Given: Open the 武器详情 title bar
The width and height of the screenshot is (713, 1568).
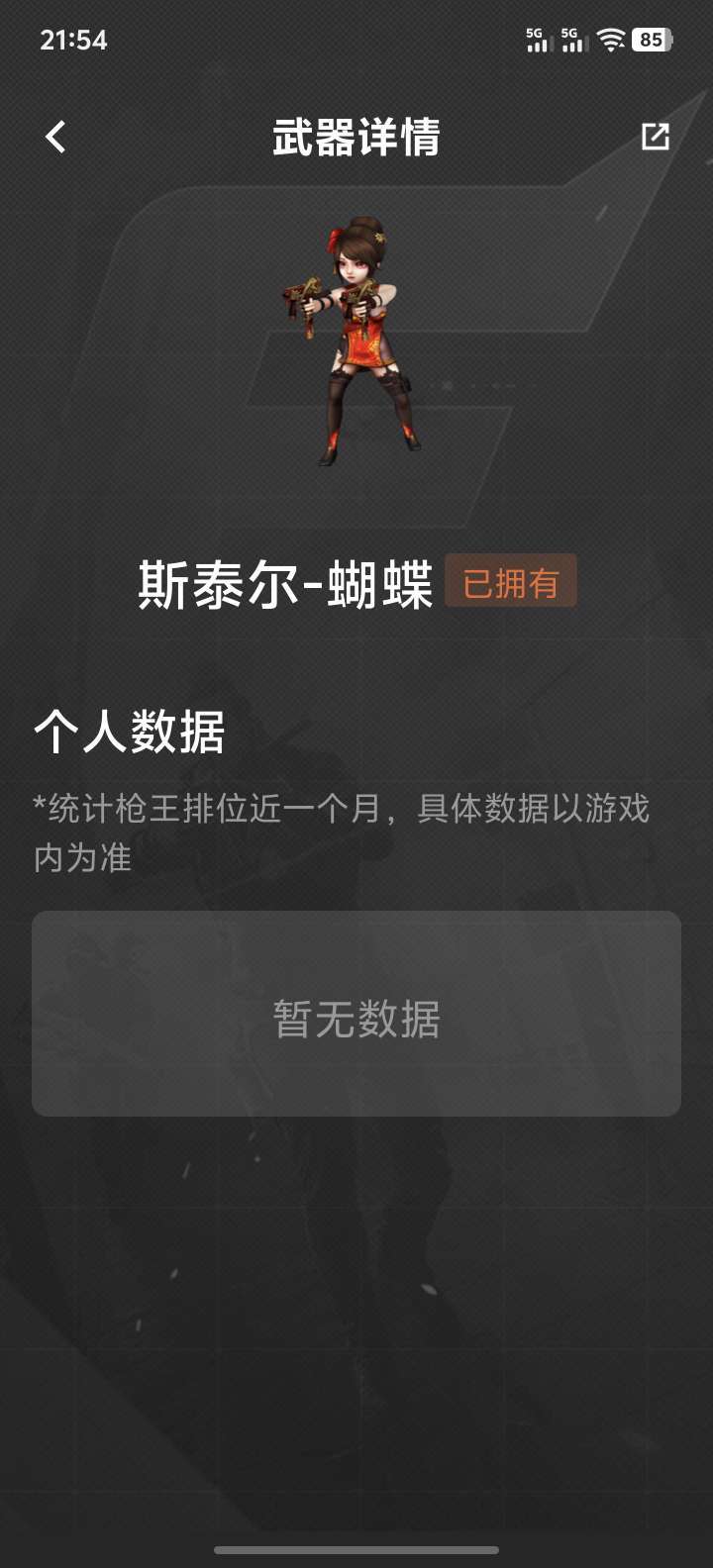Looking at the screenshot, I should point(356,137).
